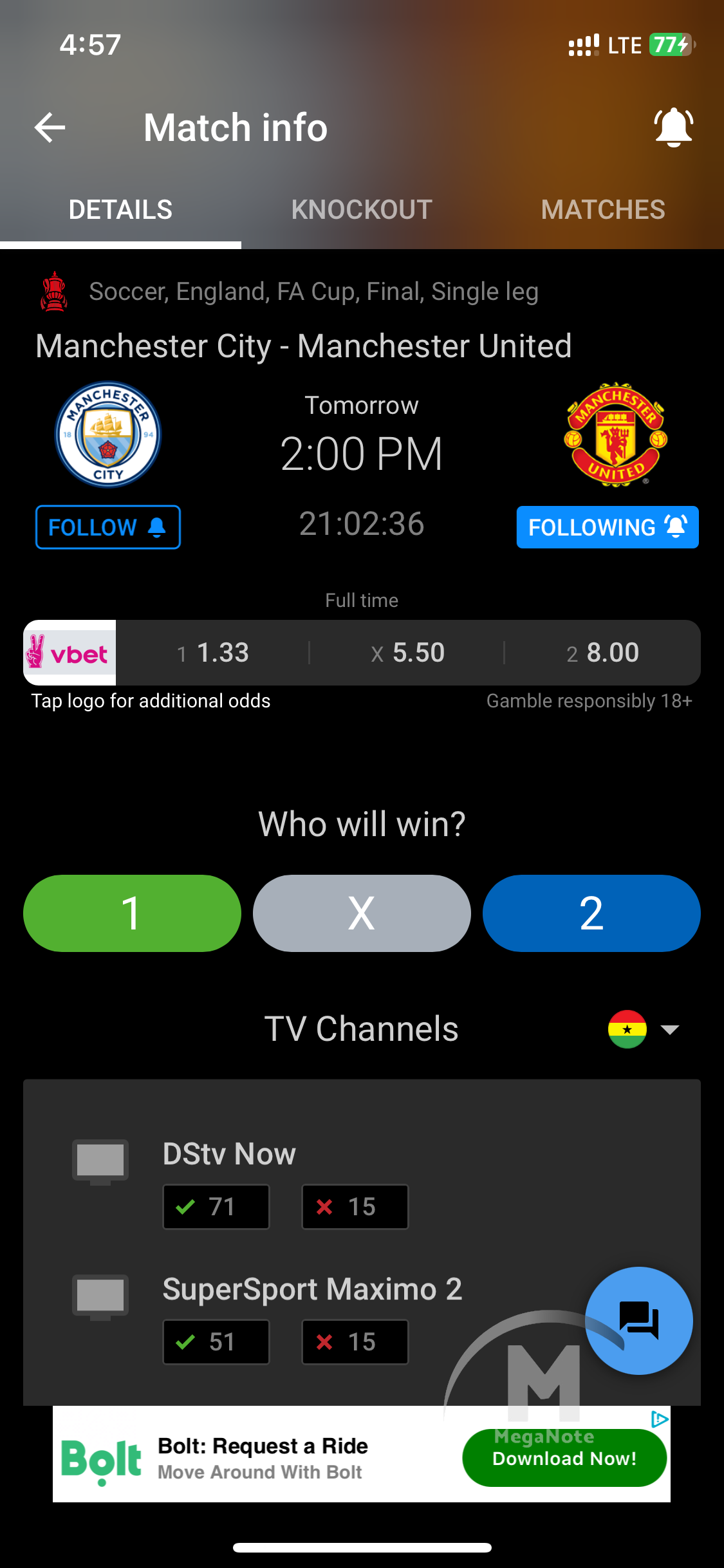The image size is (724, 1568).
Task: Go back from Match info
Action: point(50,127)
